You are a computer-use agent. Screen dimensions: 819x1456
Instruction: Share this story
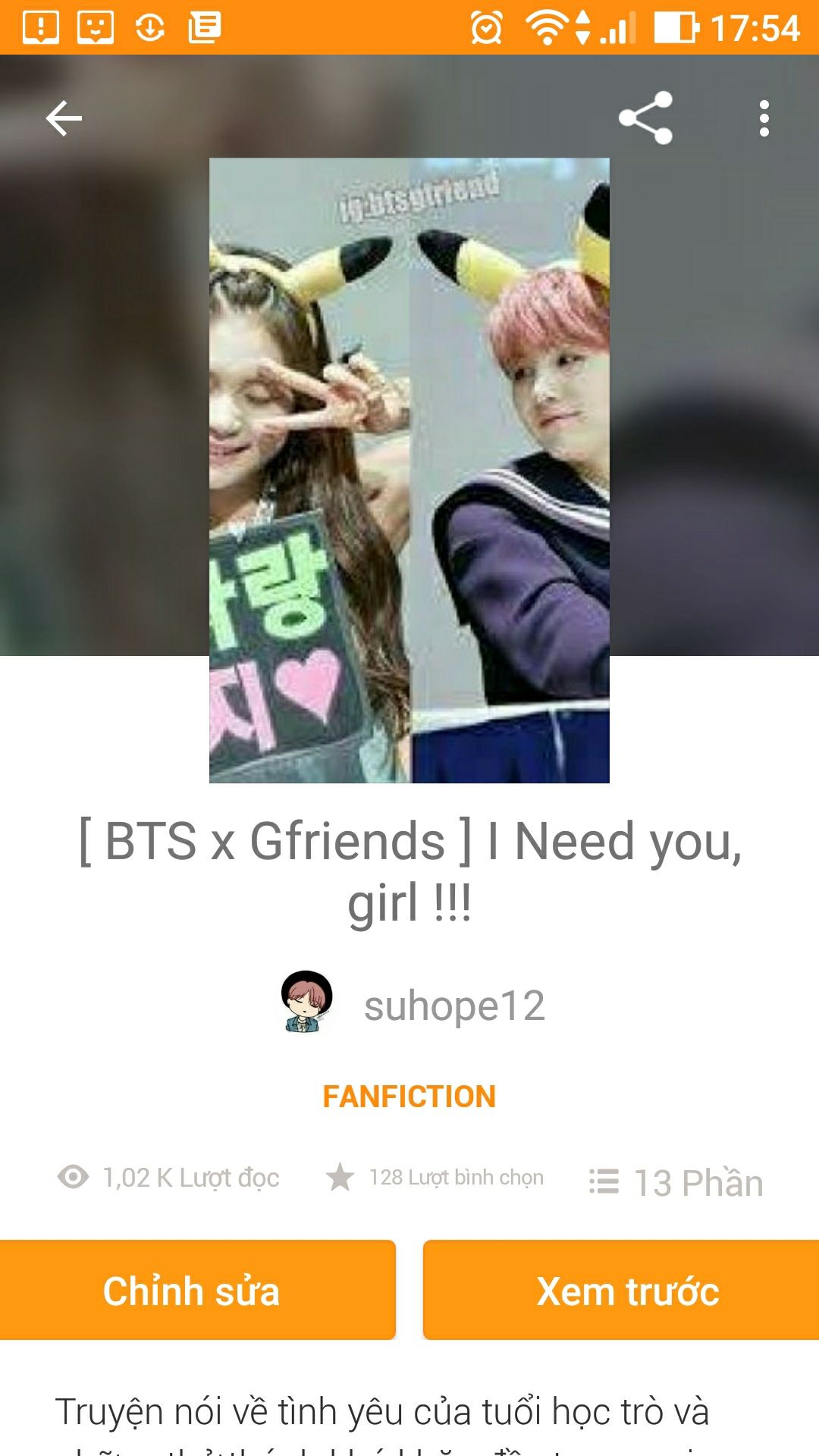tap(645, 118)
